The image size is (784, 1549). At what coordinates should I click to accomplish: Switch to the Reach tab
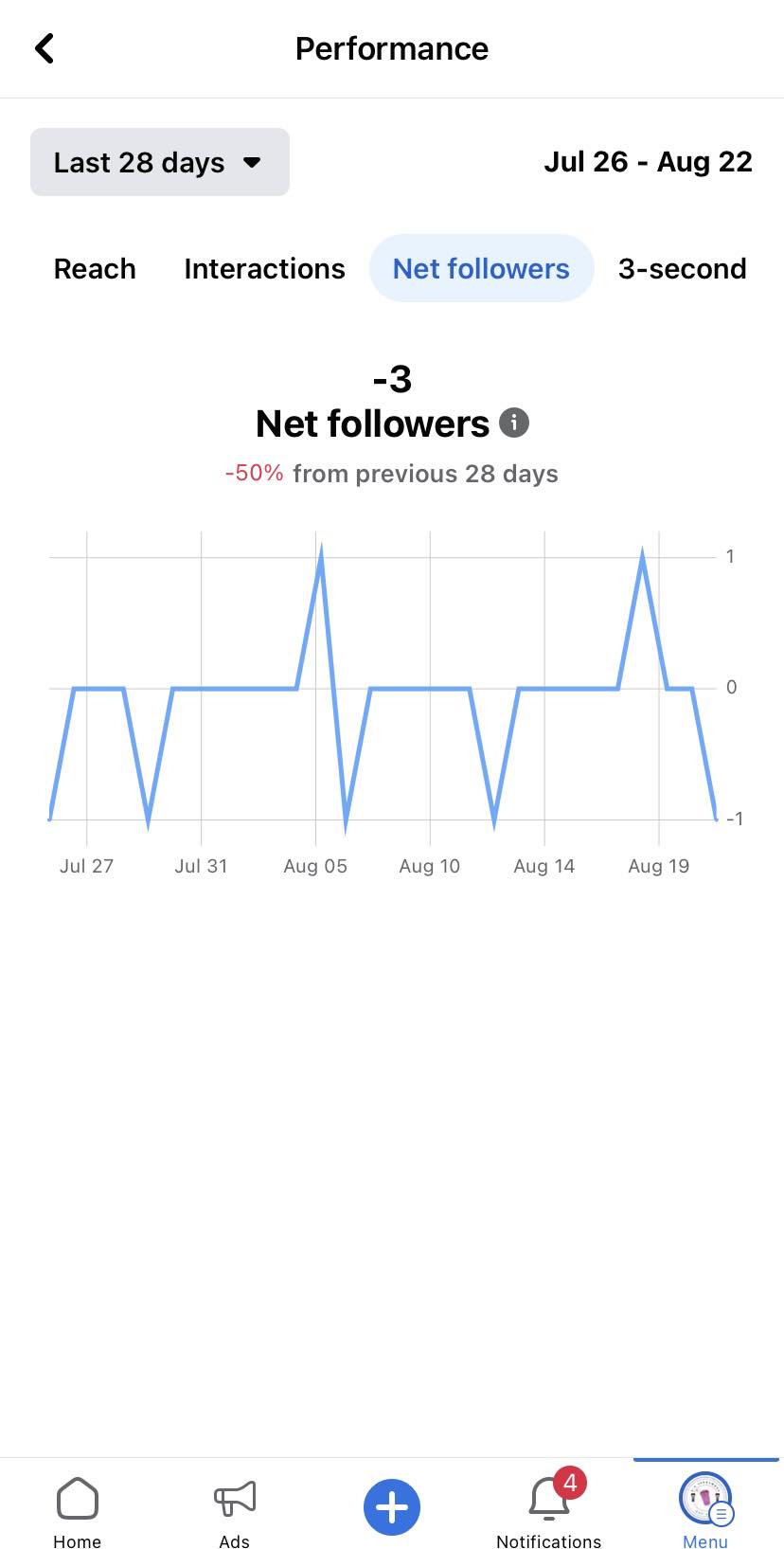tap(95, 269)
